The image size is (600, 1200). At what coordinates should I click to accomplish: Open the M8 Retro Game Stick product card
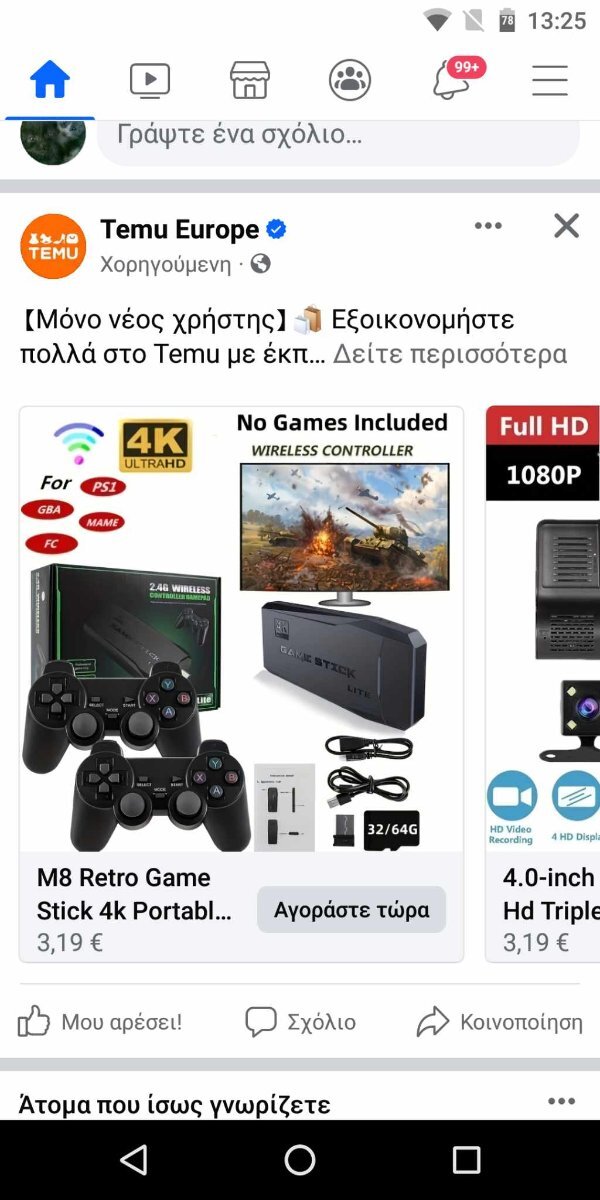(241, 684)
